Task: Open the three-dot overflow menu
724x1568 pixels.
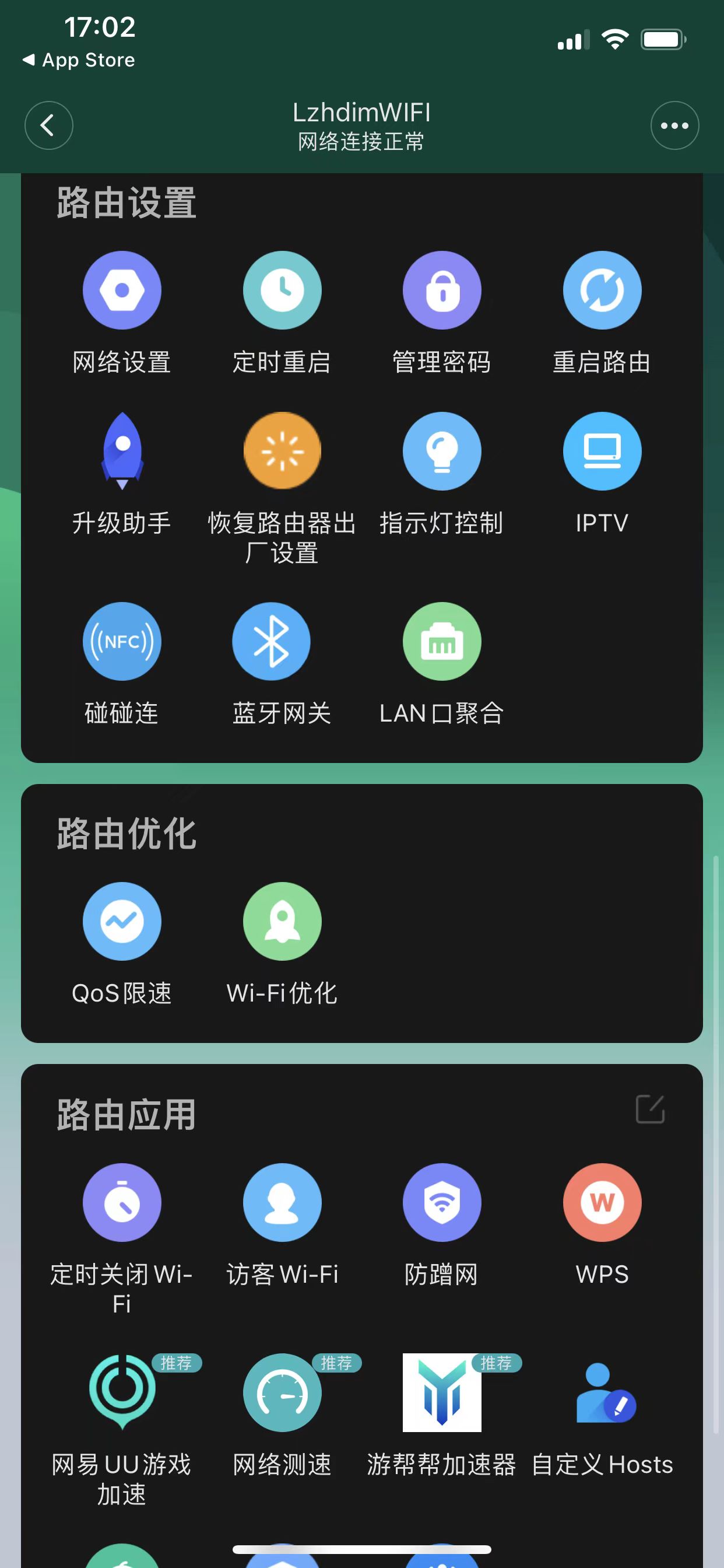Action: pos(674,125)
